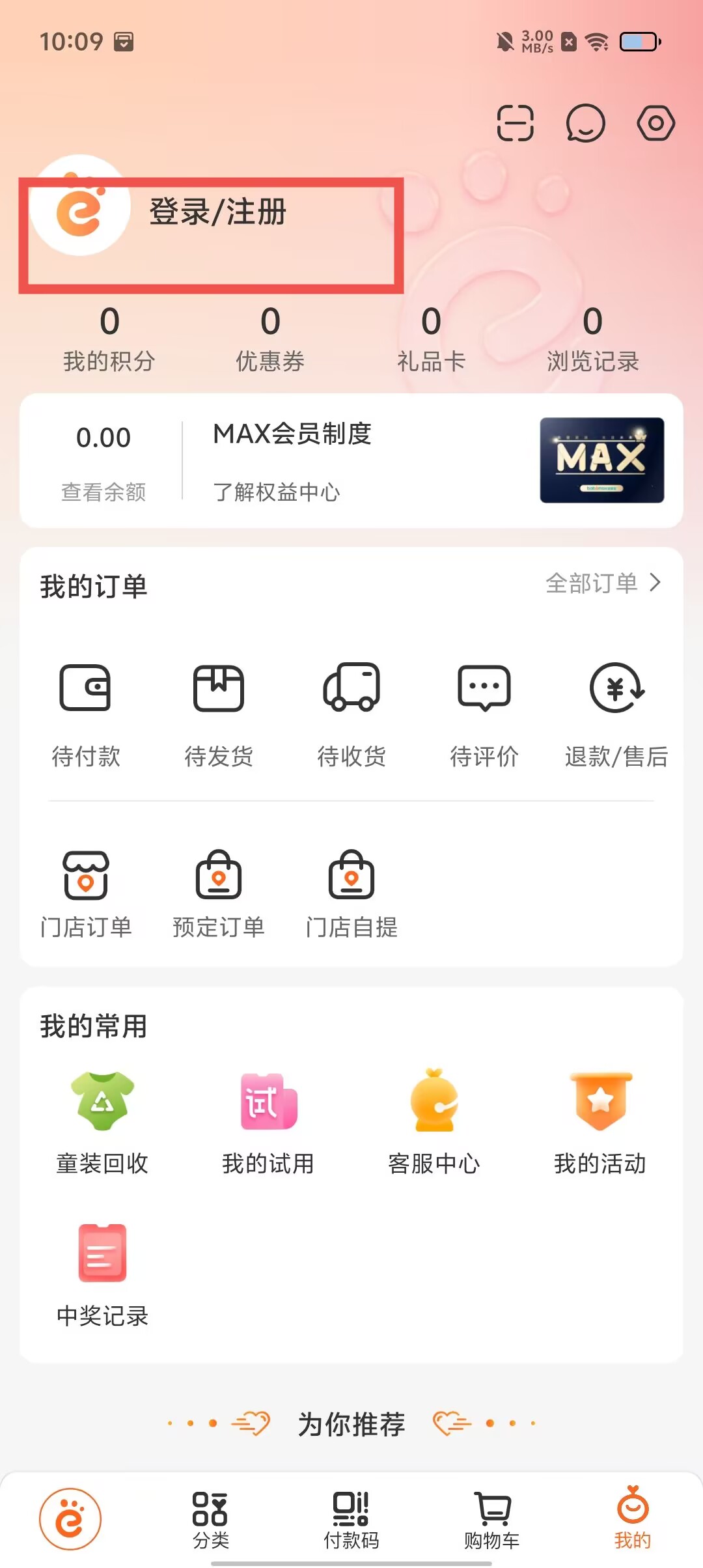Tap 登录/注册 to sign in

217,212
